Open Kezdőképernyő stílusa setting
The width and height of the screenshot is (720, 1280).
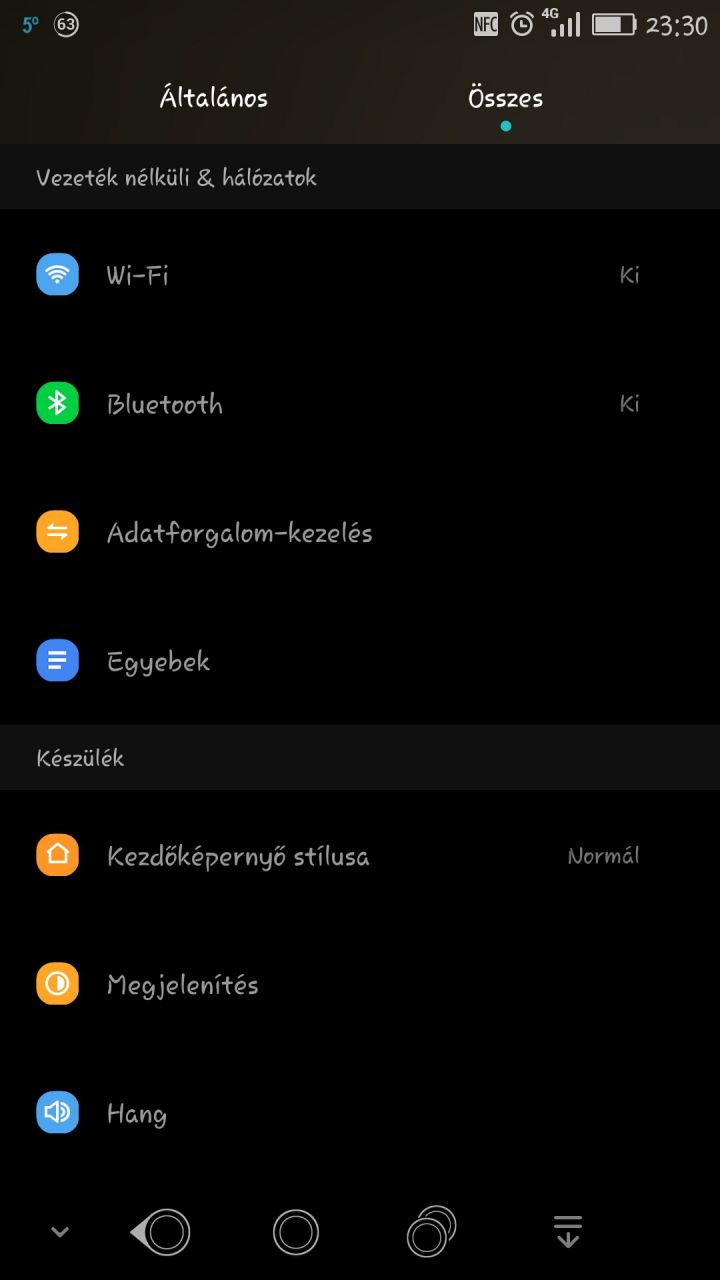pos(360,856)
